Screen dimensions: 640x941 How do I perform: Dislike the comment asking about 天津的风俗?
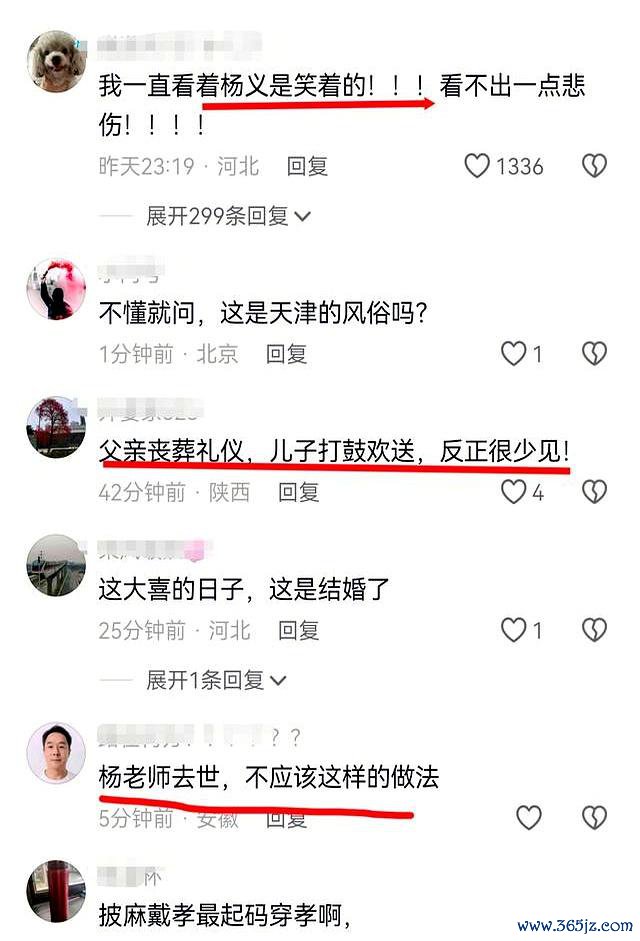595,353
